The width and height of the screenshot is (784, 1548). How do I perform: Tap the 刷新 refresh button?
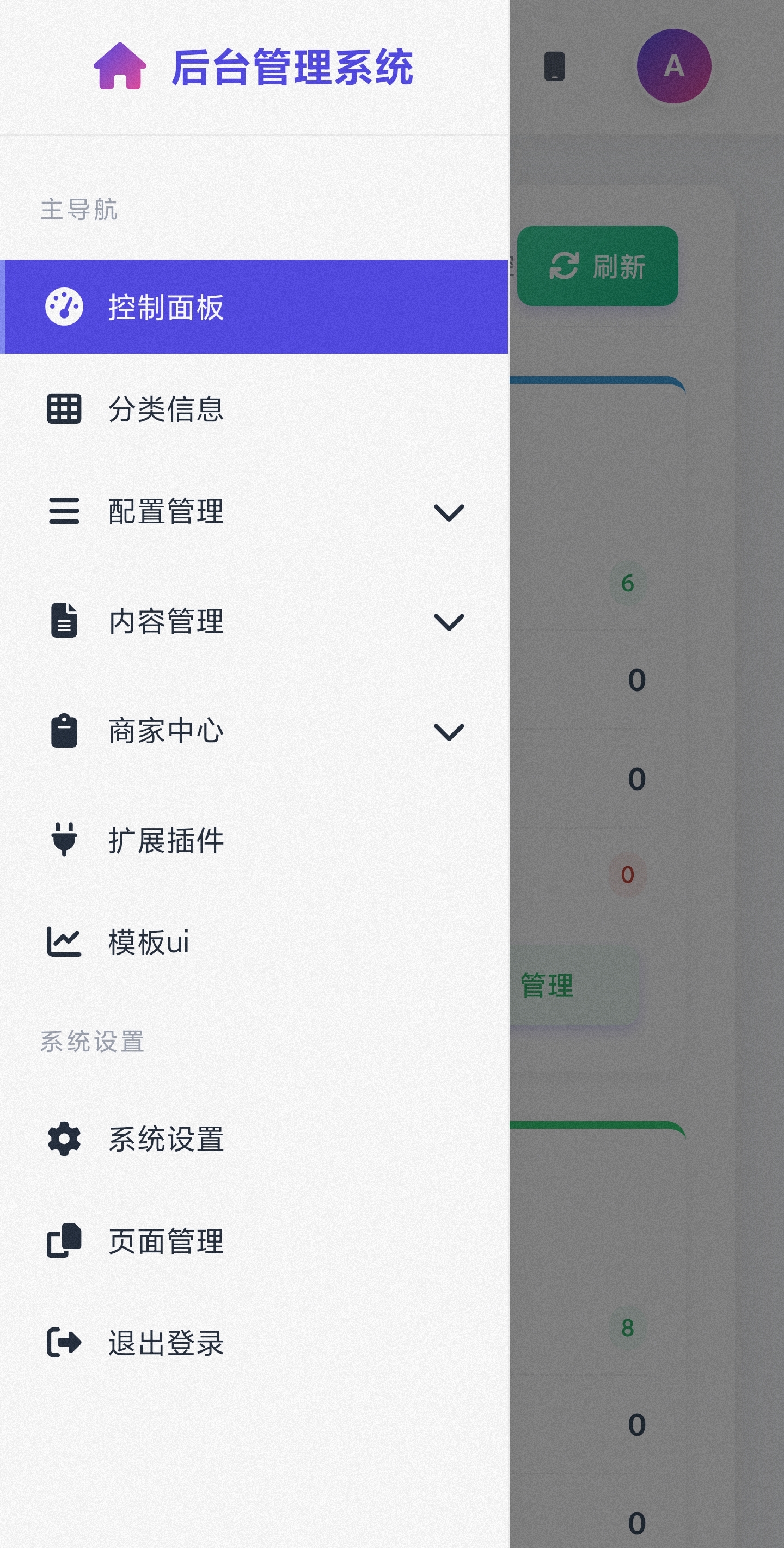pos(597,266)
